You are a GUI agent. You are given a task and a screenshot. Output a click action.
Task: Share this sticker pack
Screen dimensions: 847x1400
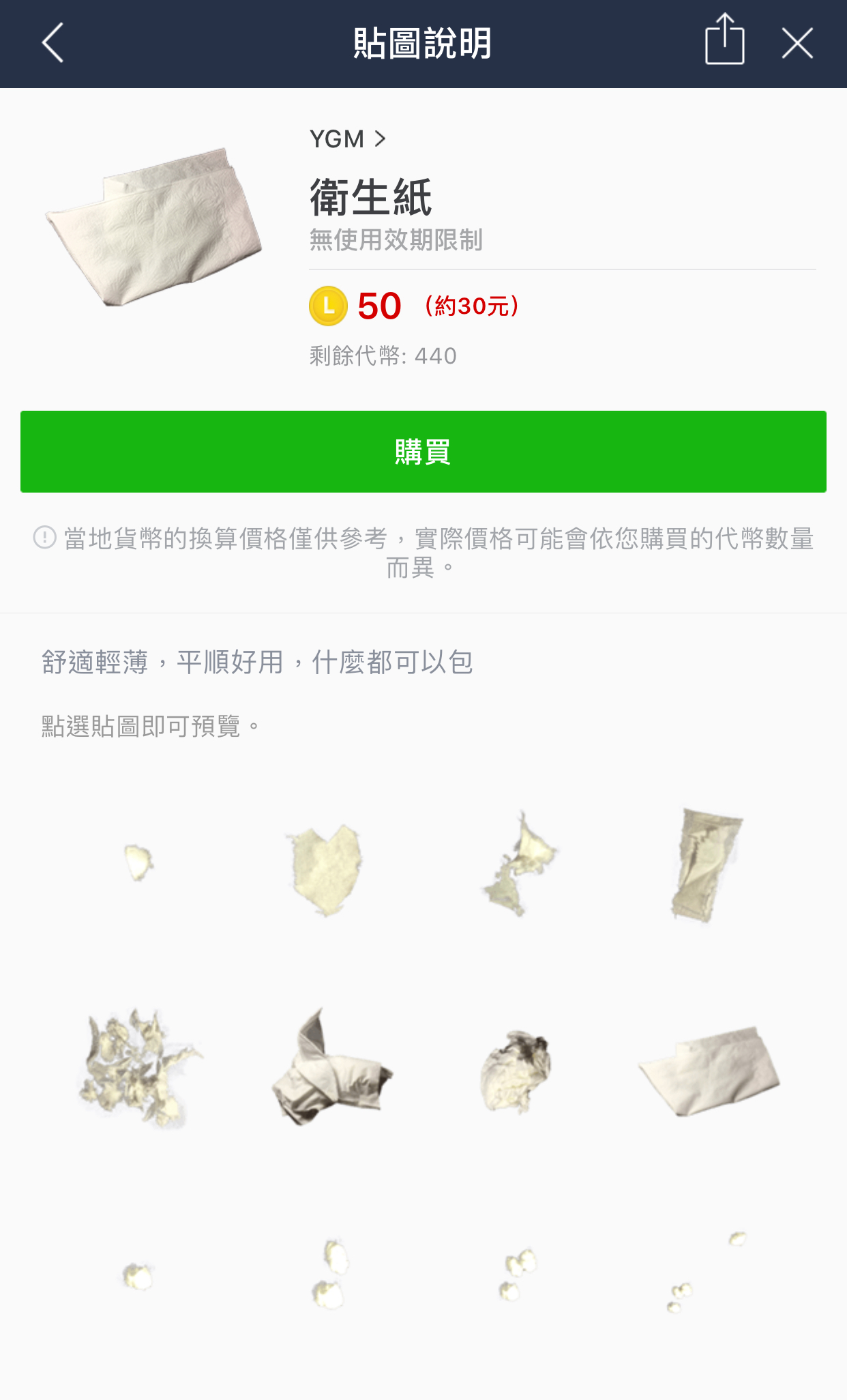[x=724, y=41]
